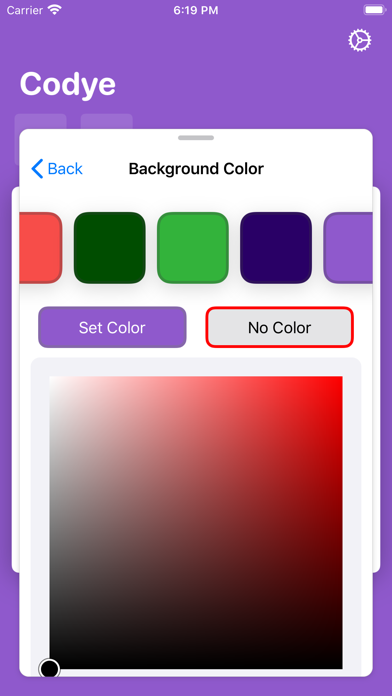392x696 pixels.
Task: Tap the sheet's grabber handle
Action: (x=196, y=138)
